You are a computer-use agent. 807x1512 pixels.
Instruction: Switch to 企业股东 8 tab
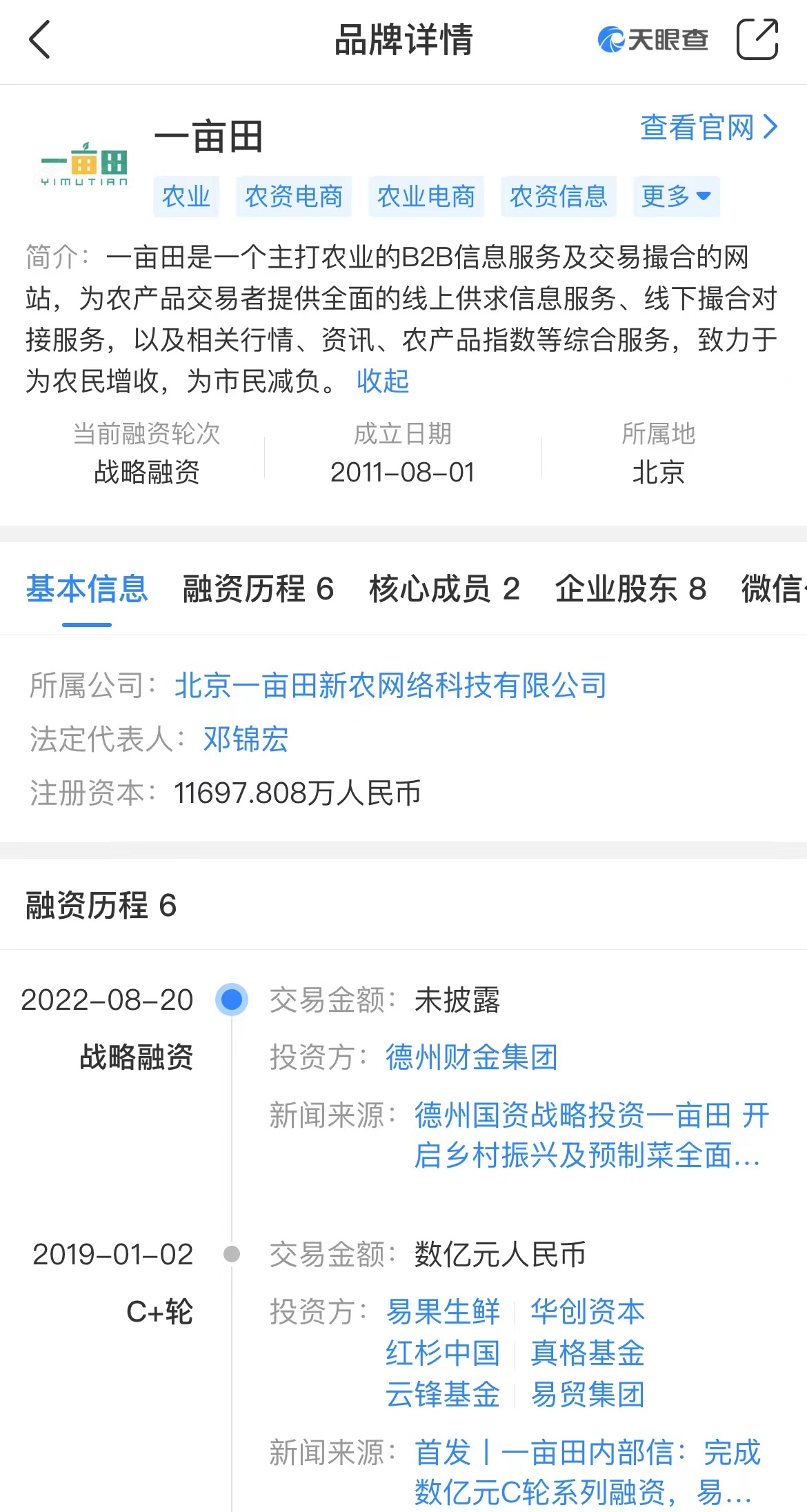coord(630,589)
